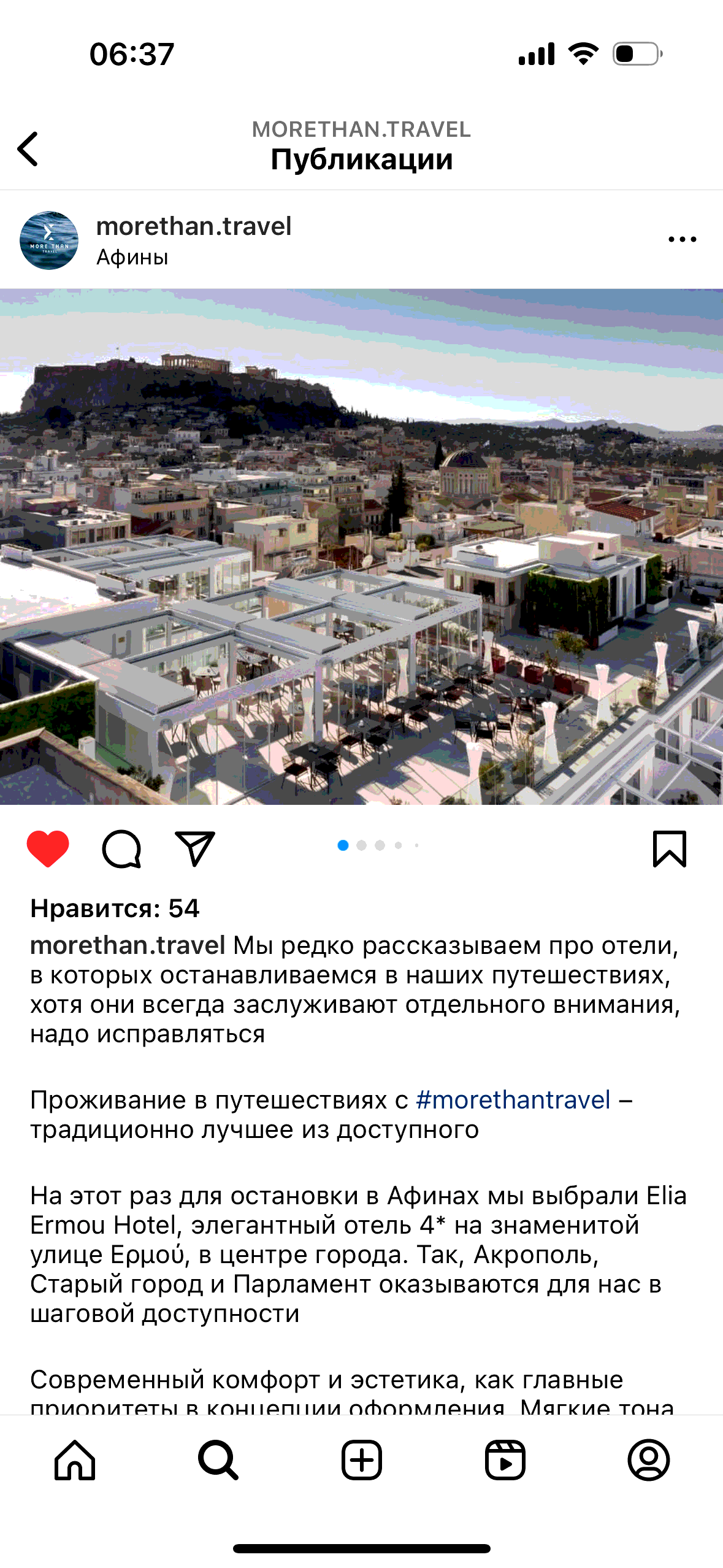Tap the morethan.travel username in the post header

pos(194,226)
